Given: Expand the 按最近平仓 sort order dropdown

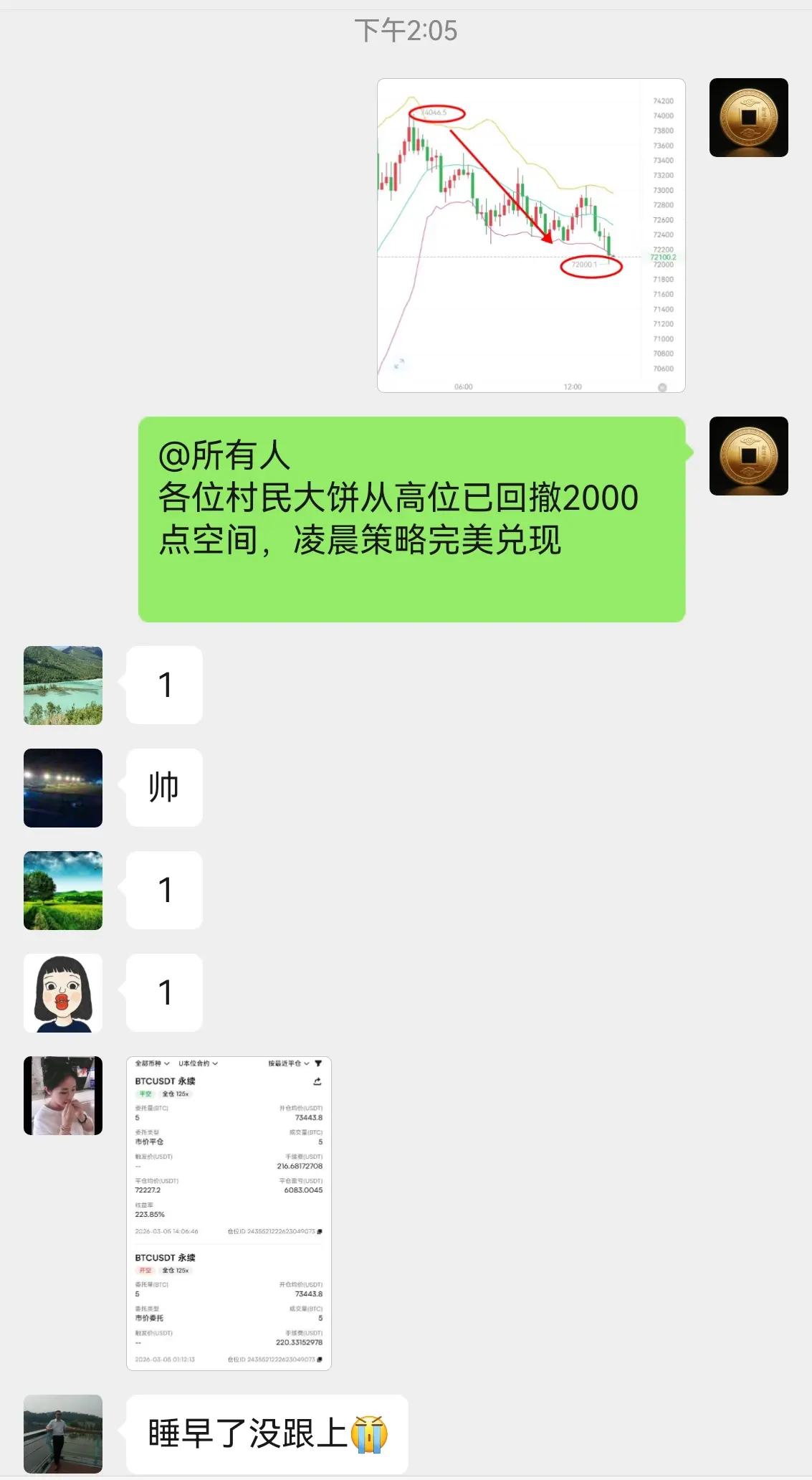Looking at the screenshot, I should tap(289, 1063).
